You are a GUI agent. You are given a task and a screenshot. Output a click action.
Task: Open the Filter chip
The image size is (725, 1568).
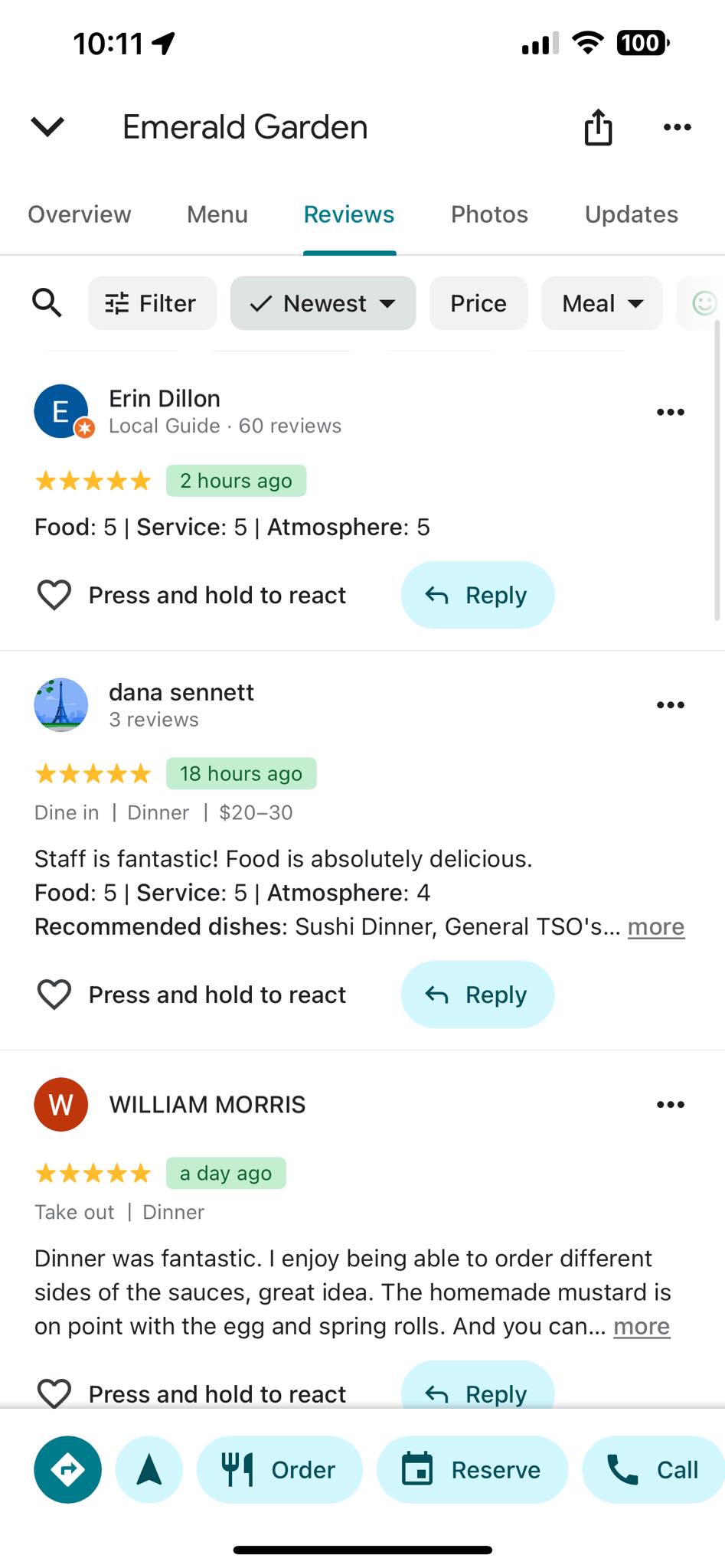pyautogui.click(x=152, y=303)
